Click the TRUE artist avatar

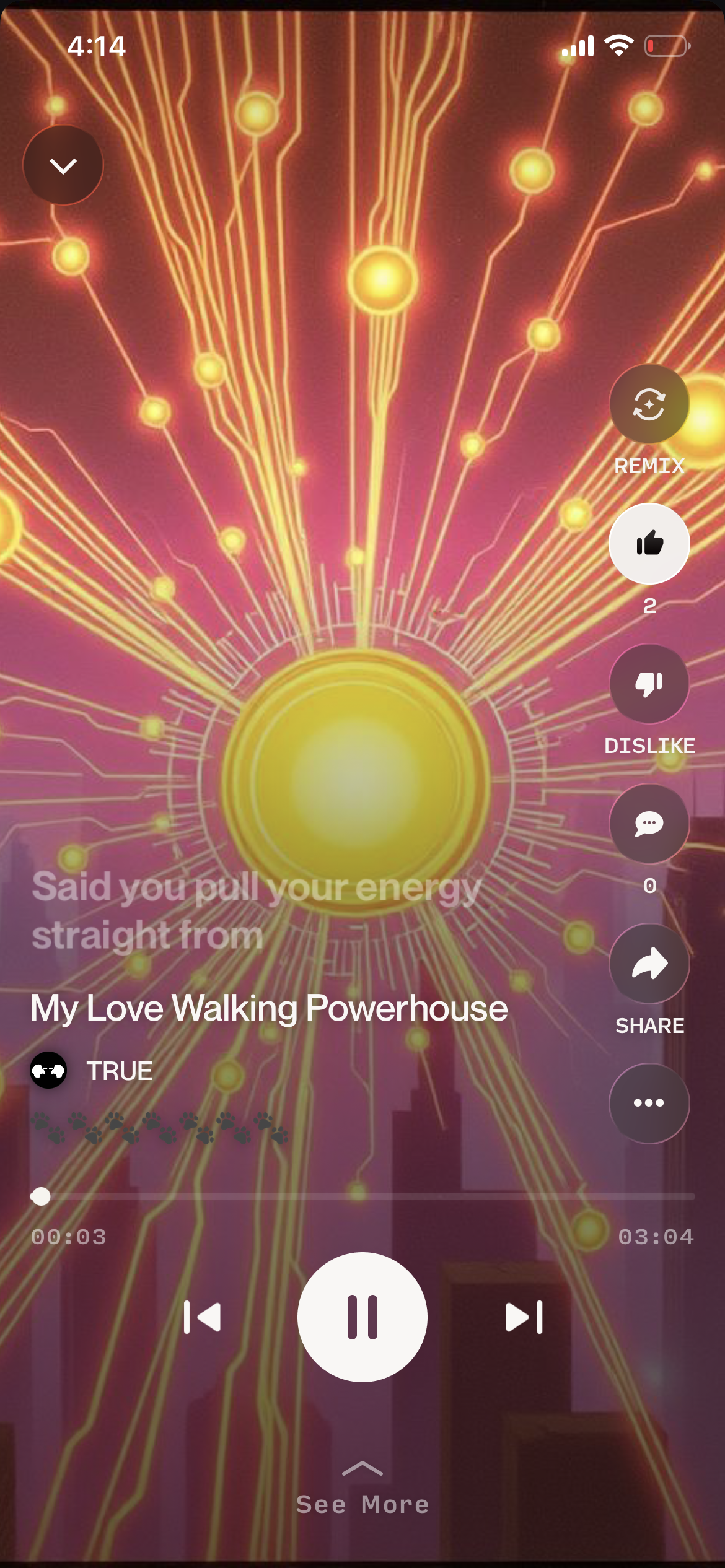pyautogui.click(x=49, y=1069)
